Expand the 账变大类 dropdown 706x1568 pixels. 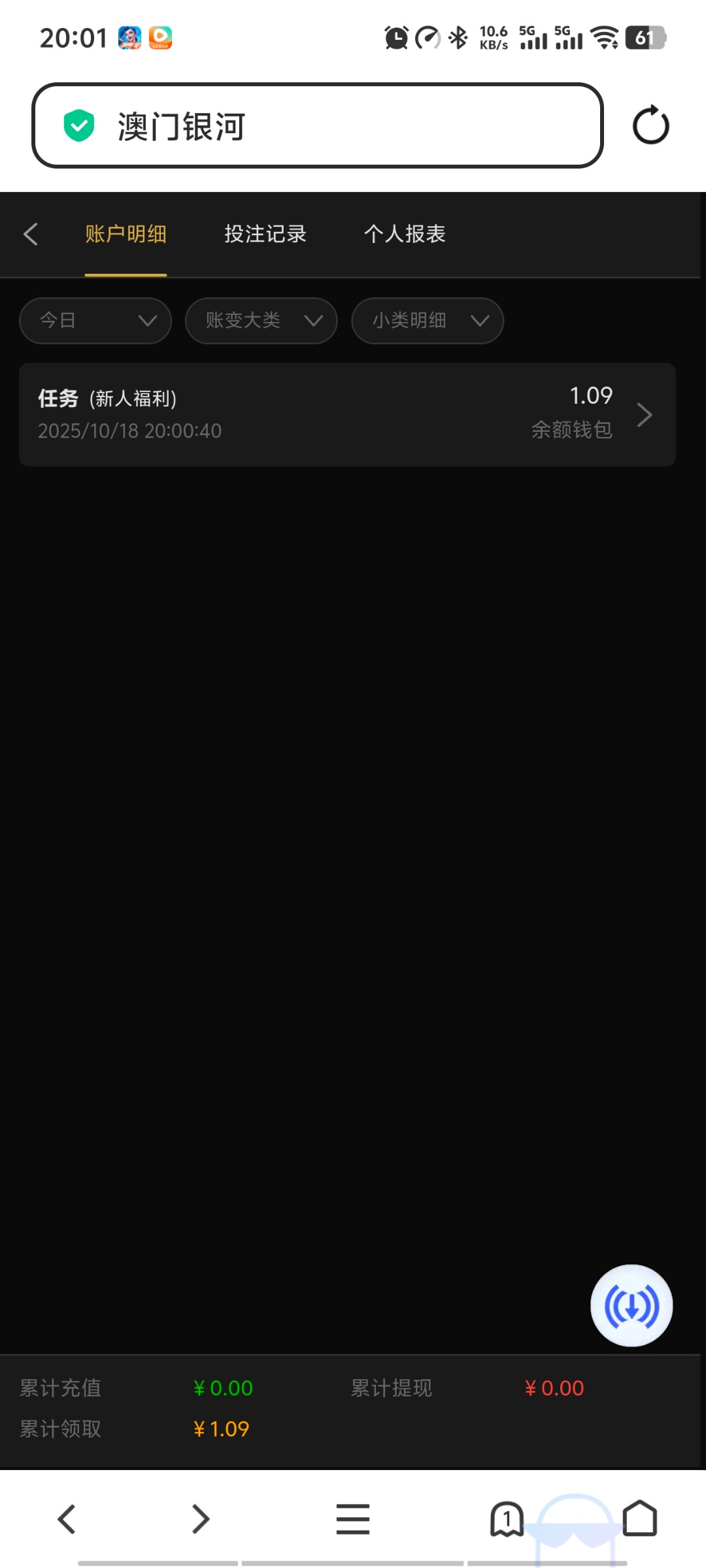261,320
